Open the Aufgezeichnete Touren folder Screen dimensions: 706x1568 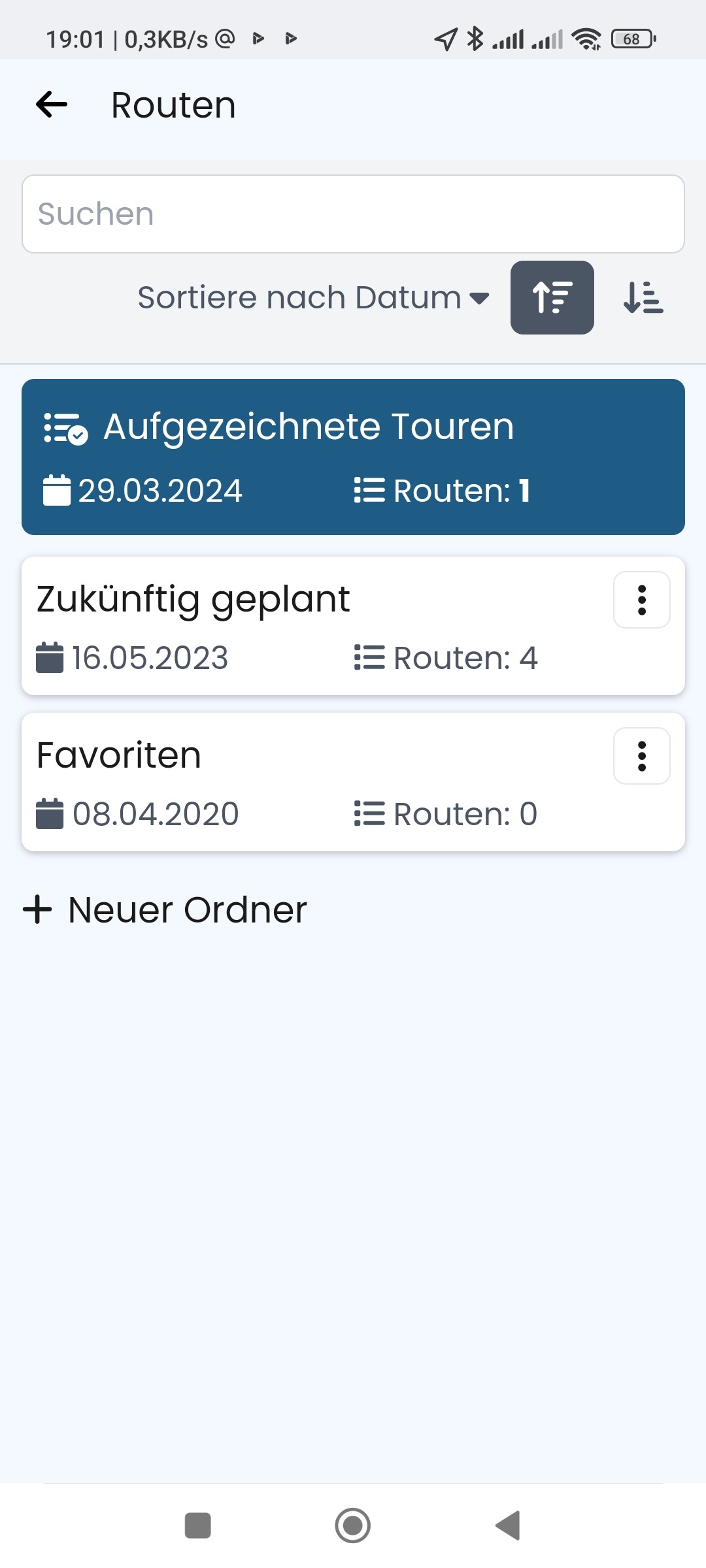click(x=353, y=457)
